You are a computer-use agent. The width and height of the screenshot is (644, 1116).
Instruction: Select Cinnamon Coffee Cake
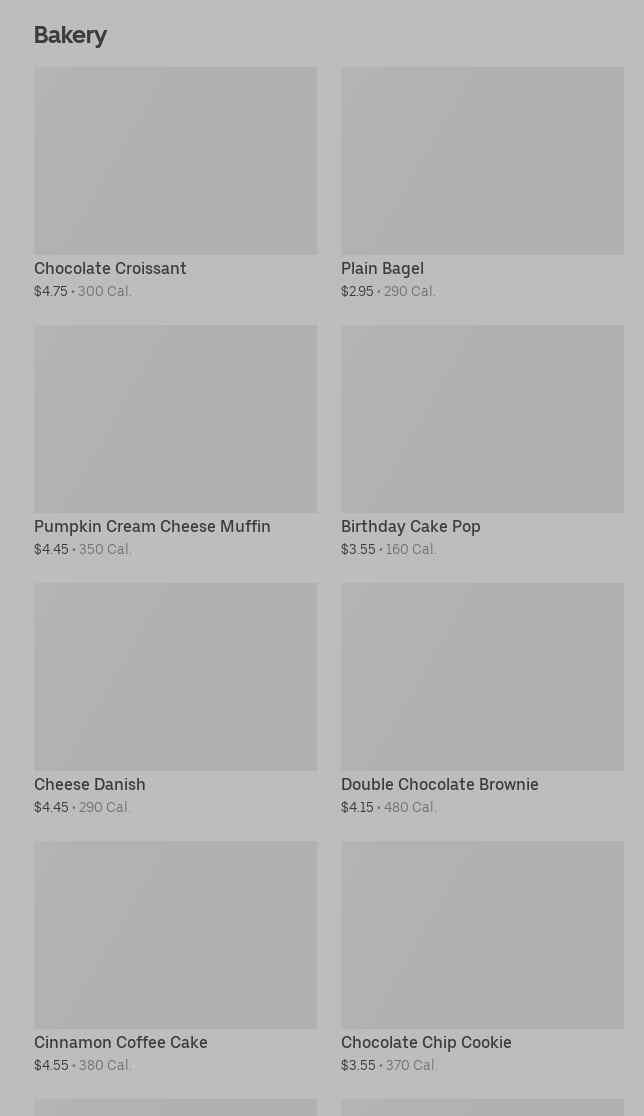176,957
